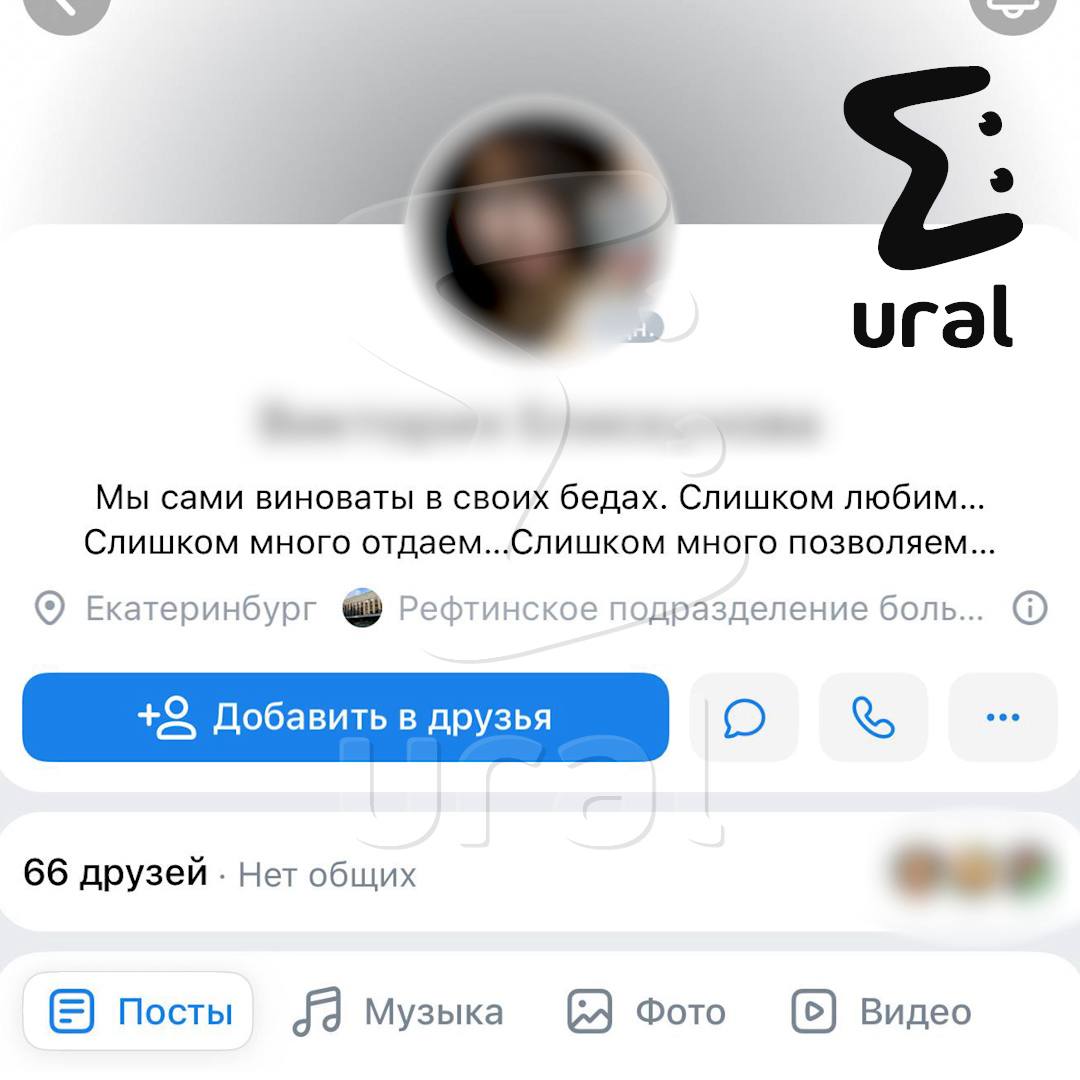Go back using the top-left arrow

65,8
